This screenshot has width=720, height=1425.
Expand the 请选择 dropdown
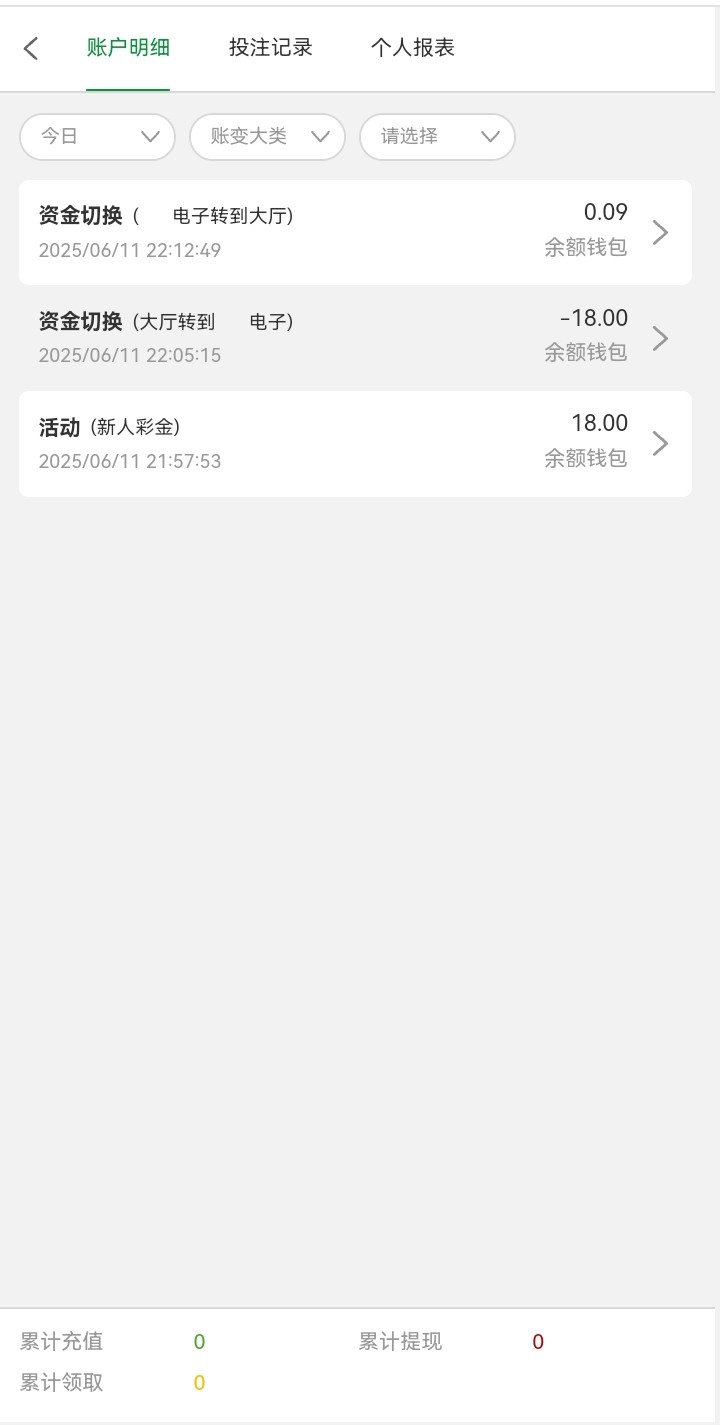[x=437, y=137]
